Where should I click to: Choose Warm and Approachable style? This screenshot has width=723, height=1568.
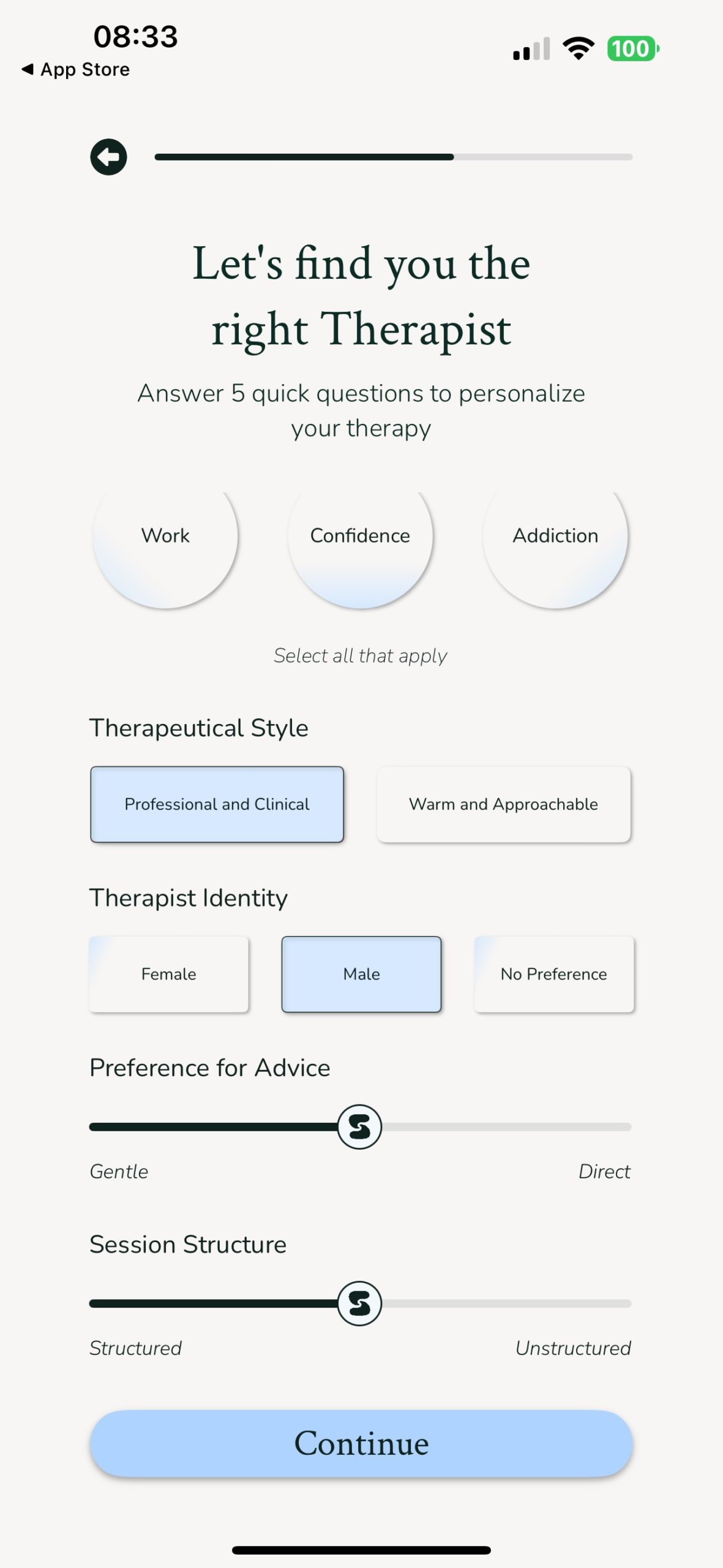point(503,804)
